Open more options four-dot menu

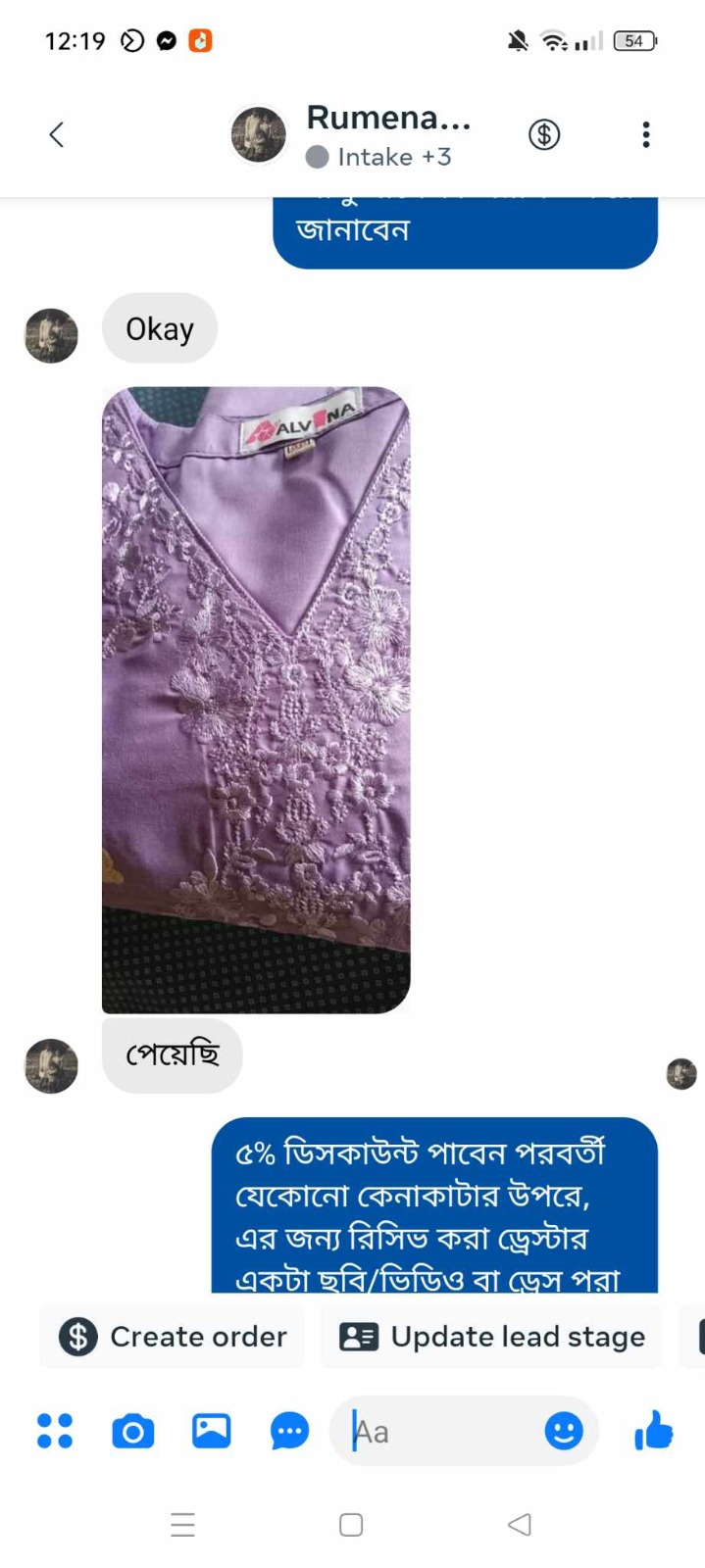point(55,1431)
